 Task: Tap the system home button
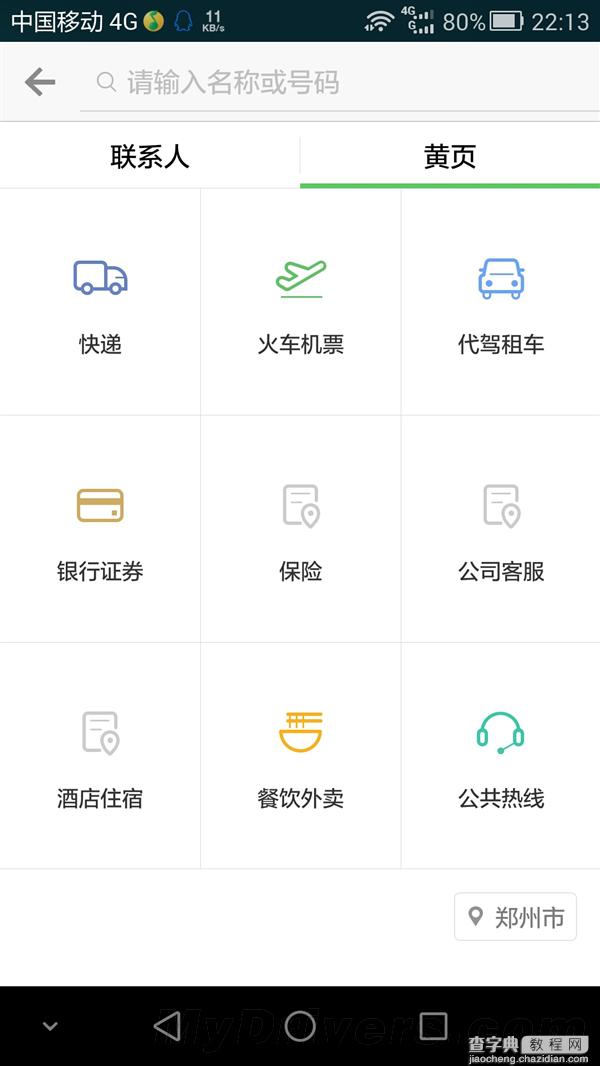click(x=300, y=1026)
